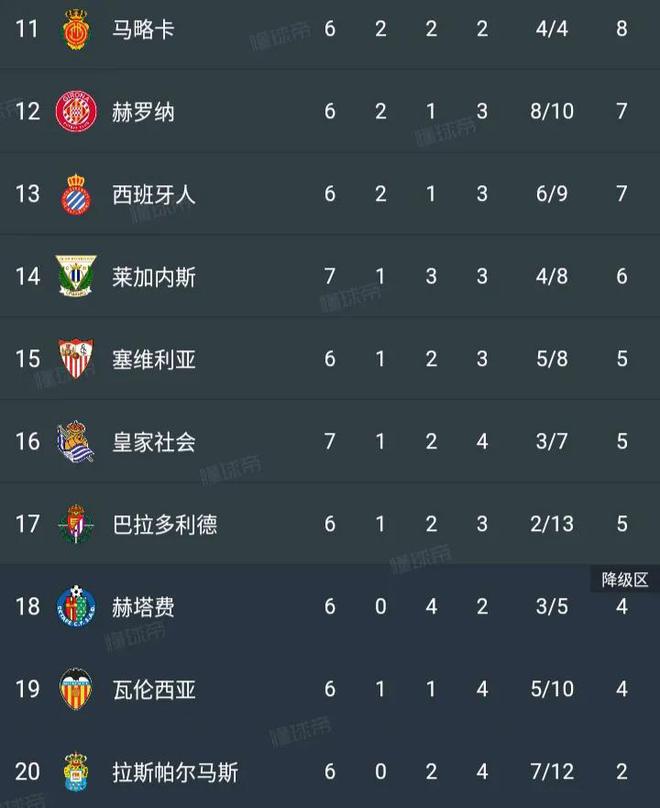Viewport: 660px width, 808px height.
Task: Open the 拉斯帕尔马斯 team page
Action: [174, 771]
